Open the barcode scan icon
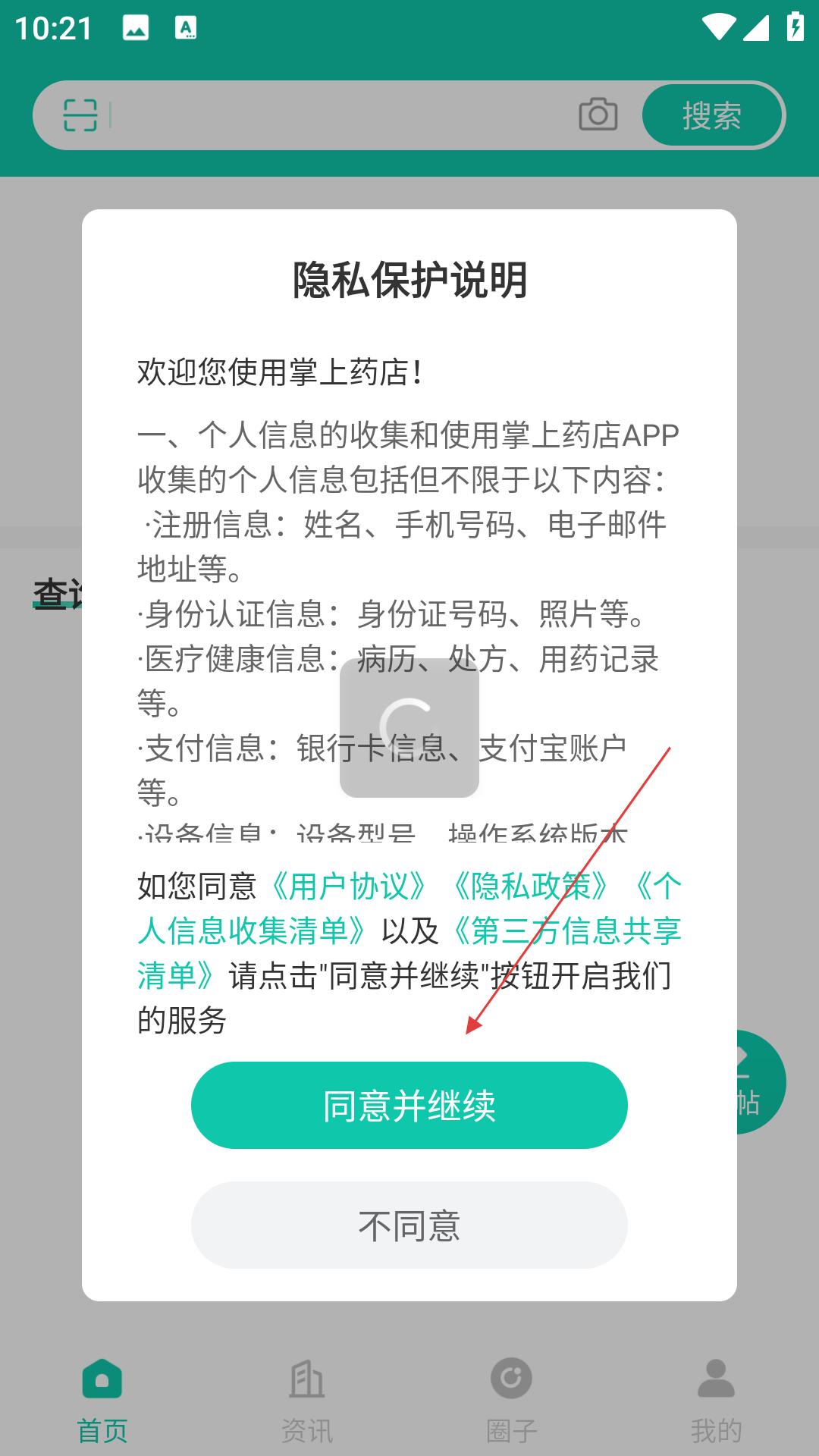The image size is (819, 1456). (80, 115)
